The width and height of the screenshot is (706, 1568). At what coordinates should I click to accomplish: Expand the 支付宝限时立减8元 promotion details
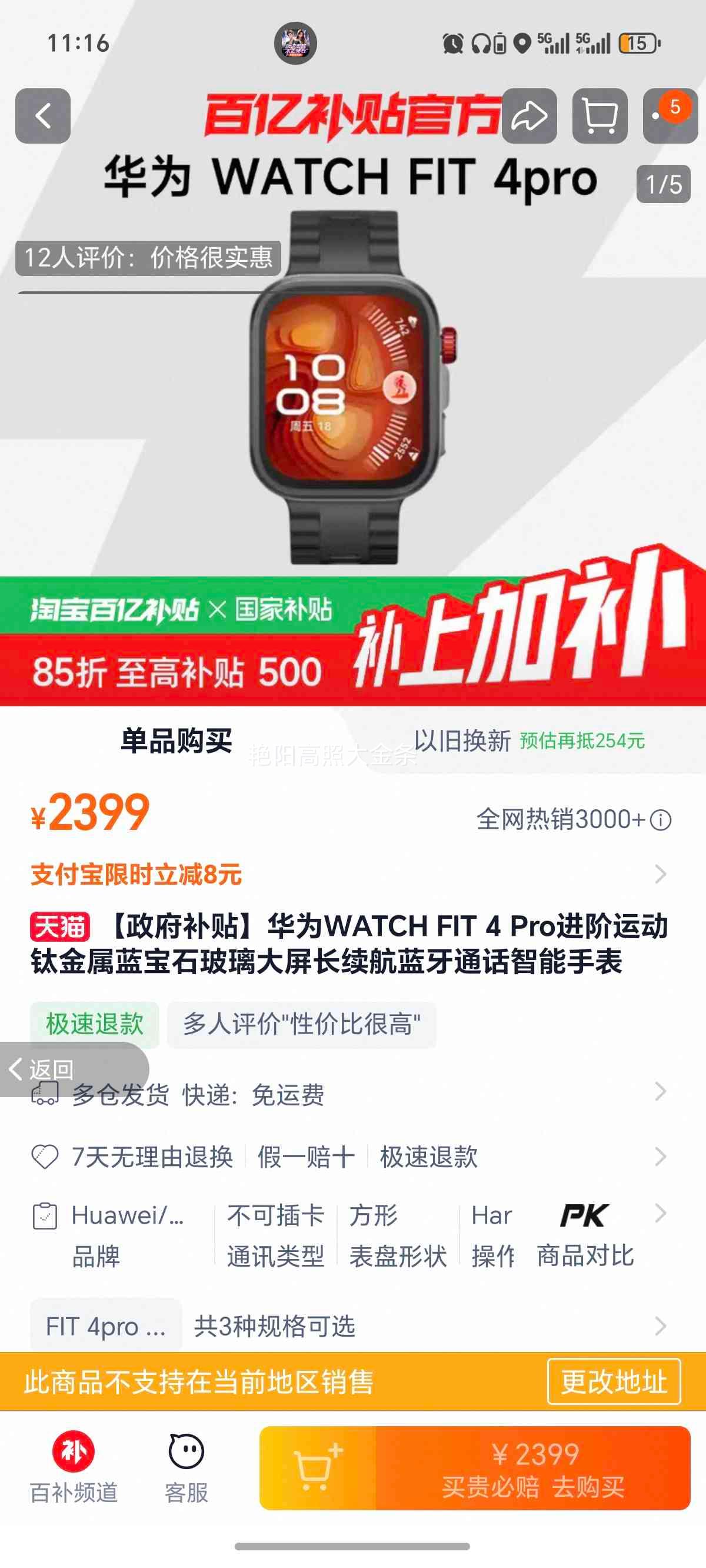[138, 875]
